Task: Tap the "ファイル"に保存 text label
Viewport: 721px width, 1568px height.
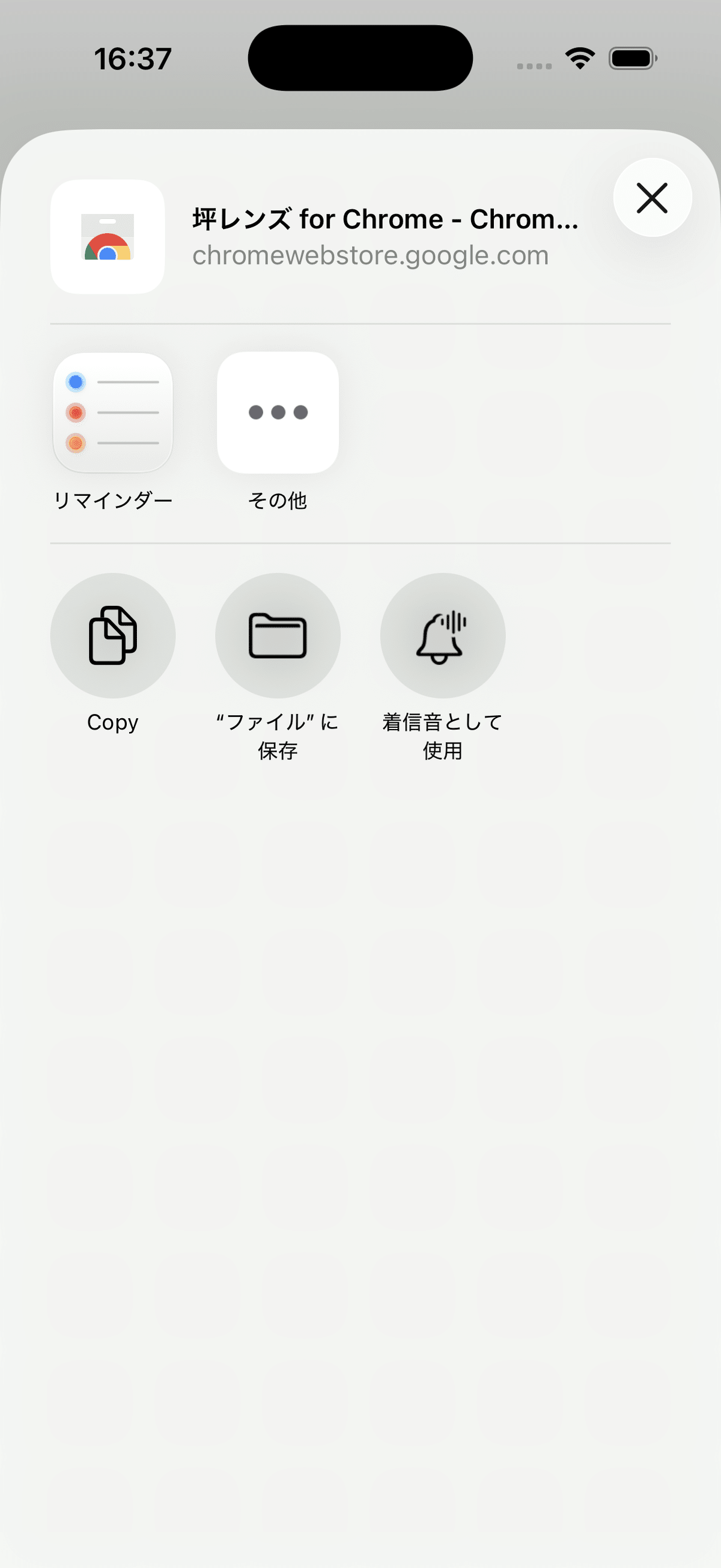Action: coord(278,737)
